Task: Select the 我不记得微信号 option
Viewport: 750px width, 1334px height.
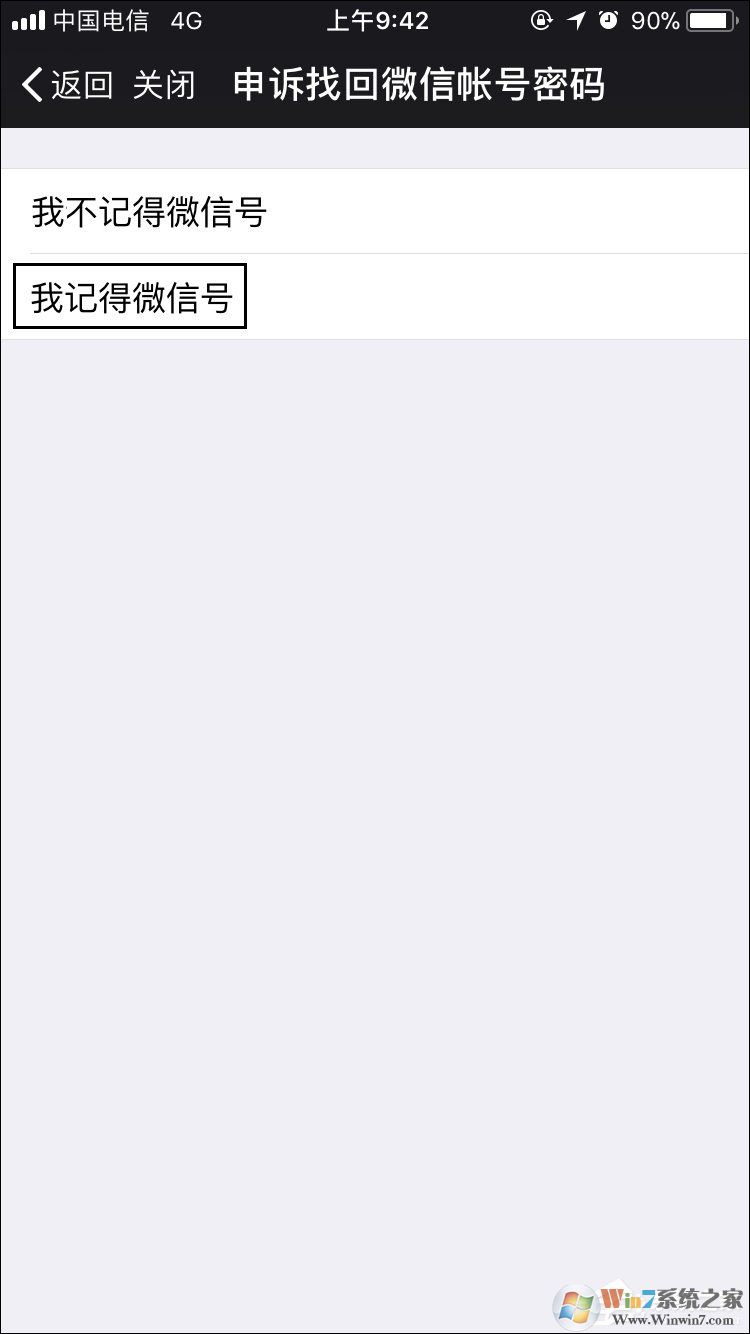Action: [147, 212]
